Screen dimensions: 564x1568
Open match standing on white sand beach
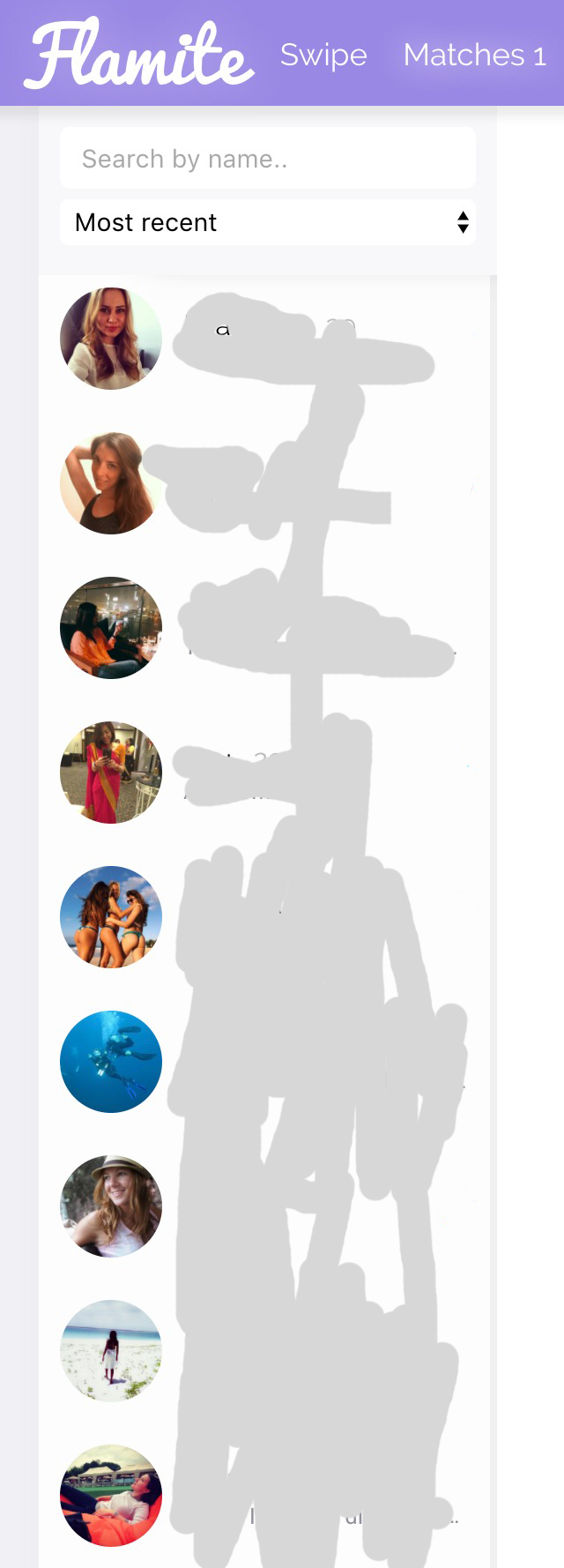coord(111,1351)
